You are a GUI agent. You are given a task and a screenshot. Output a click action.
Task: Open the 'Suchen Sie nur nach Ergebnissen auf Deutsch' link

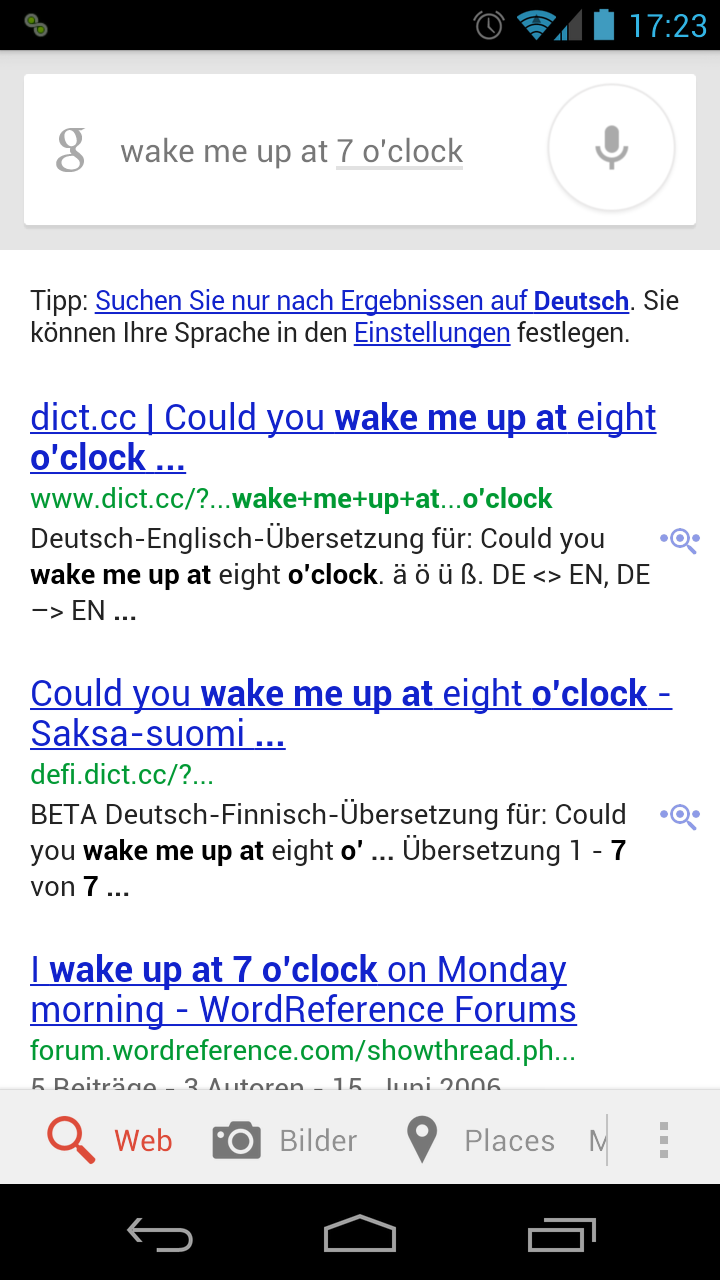362,301
